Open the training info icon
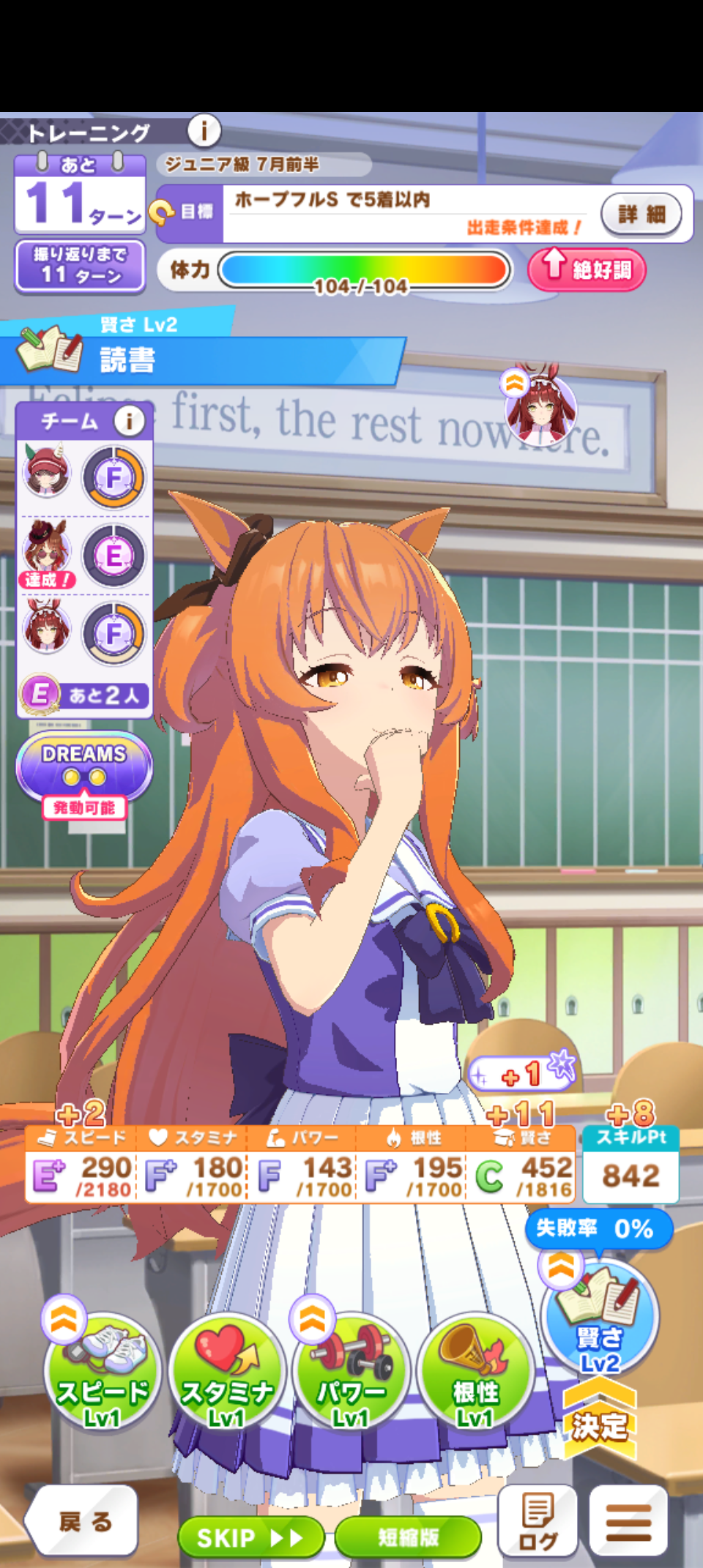Viewport: 703px width, 1568px height. coord(204,131)
